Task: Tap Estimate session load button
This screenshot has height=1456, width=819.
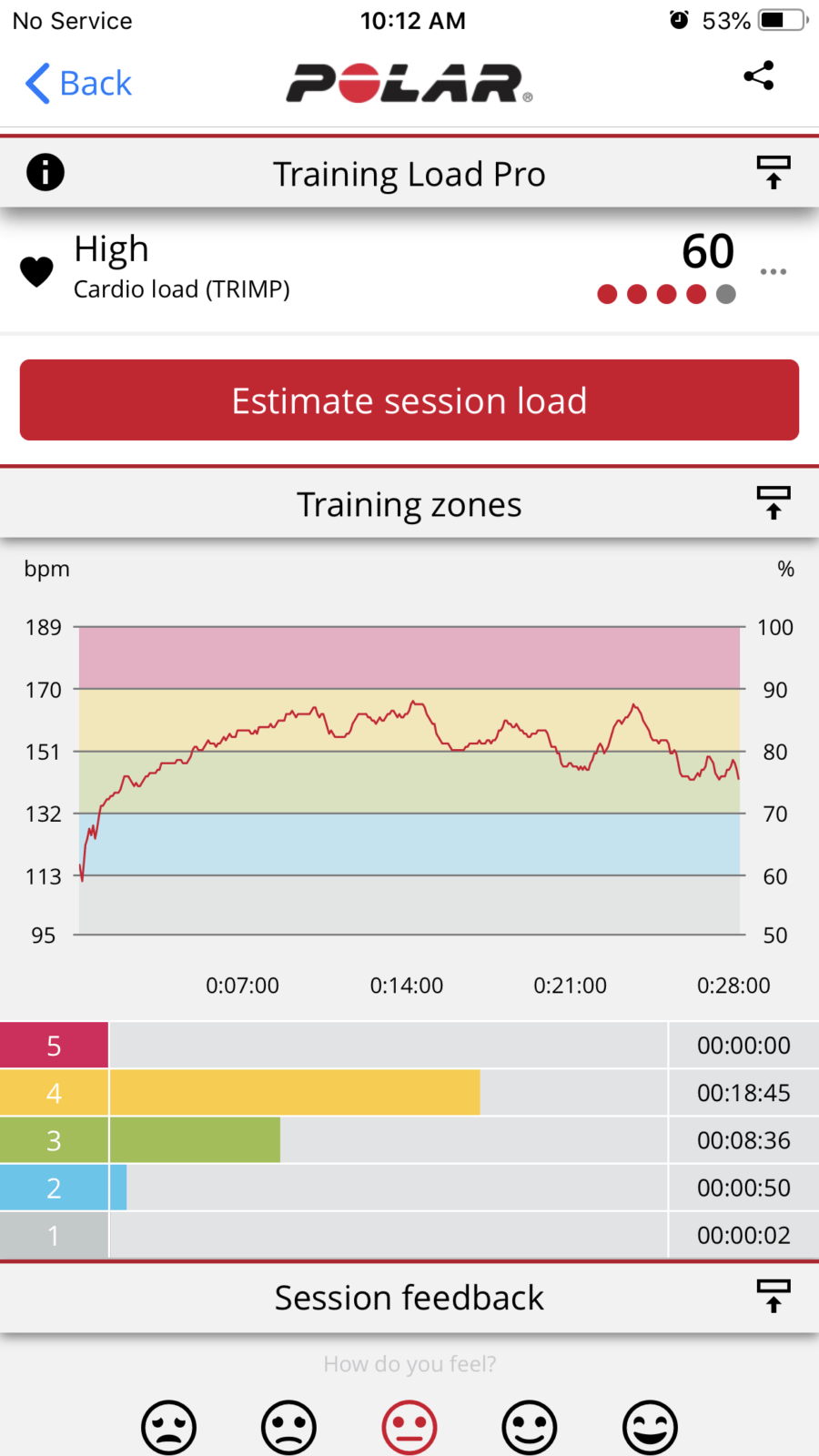Action: click(409, 400)
